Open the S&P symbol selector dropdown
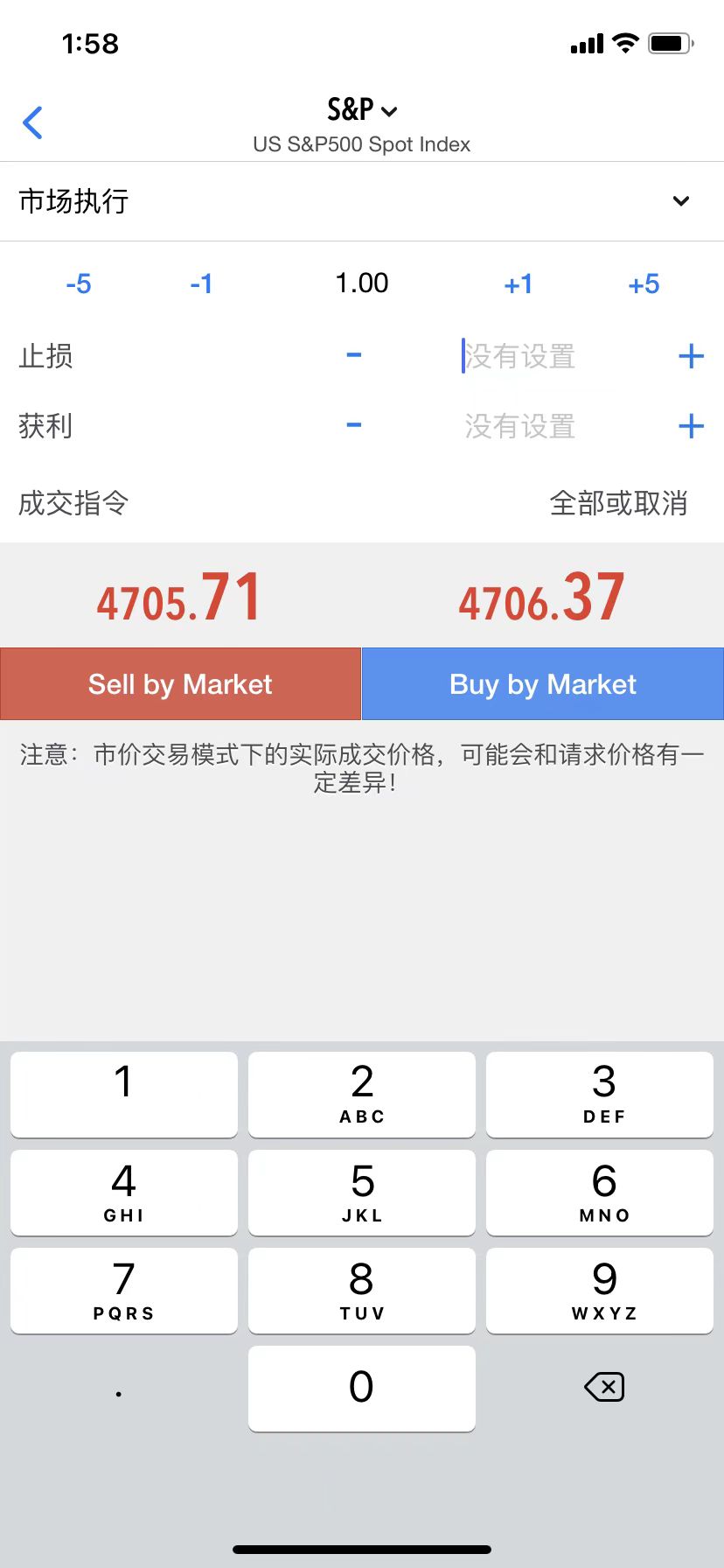724x1568 pixels. click(x=362, y=110)
